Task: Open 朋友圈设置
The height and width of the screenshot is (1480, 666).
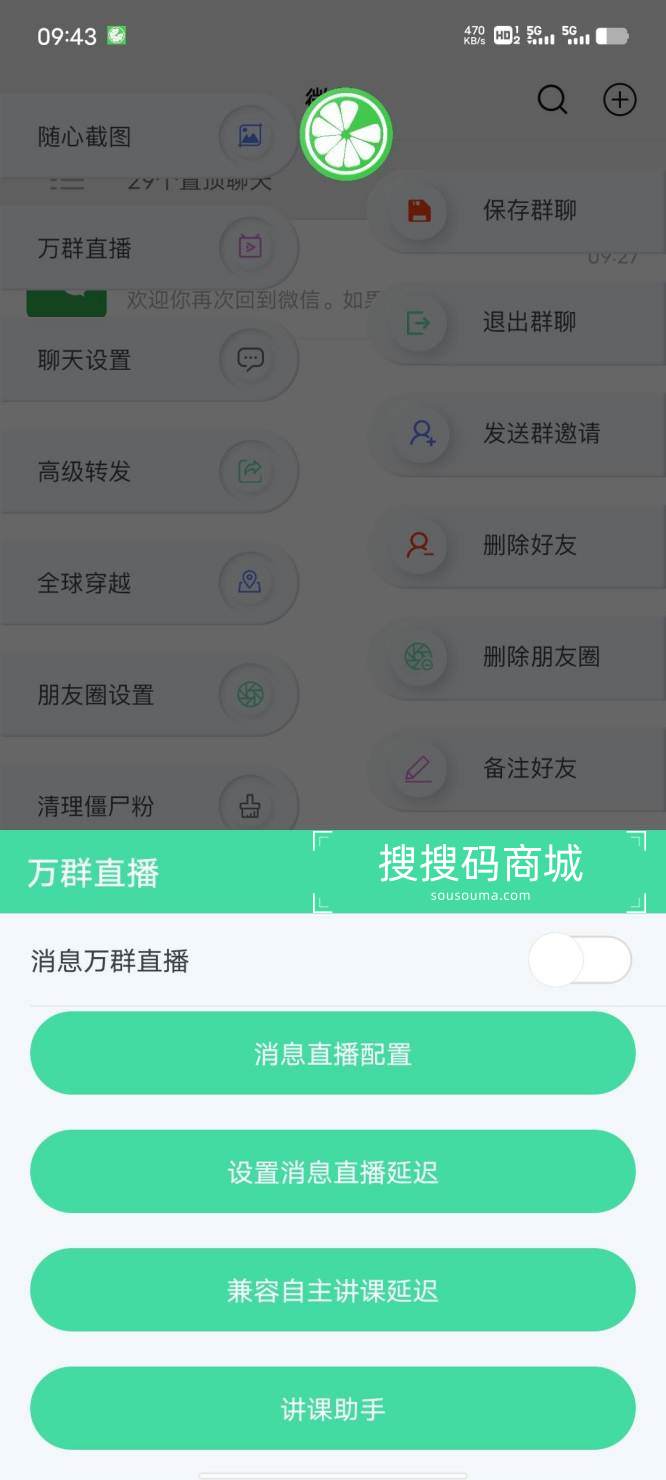Action: tap(140, 694)
